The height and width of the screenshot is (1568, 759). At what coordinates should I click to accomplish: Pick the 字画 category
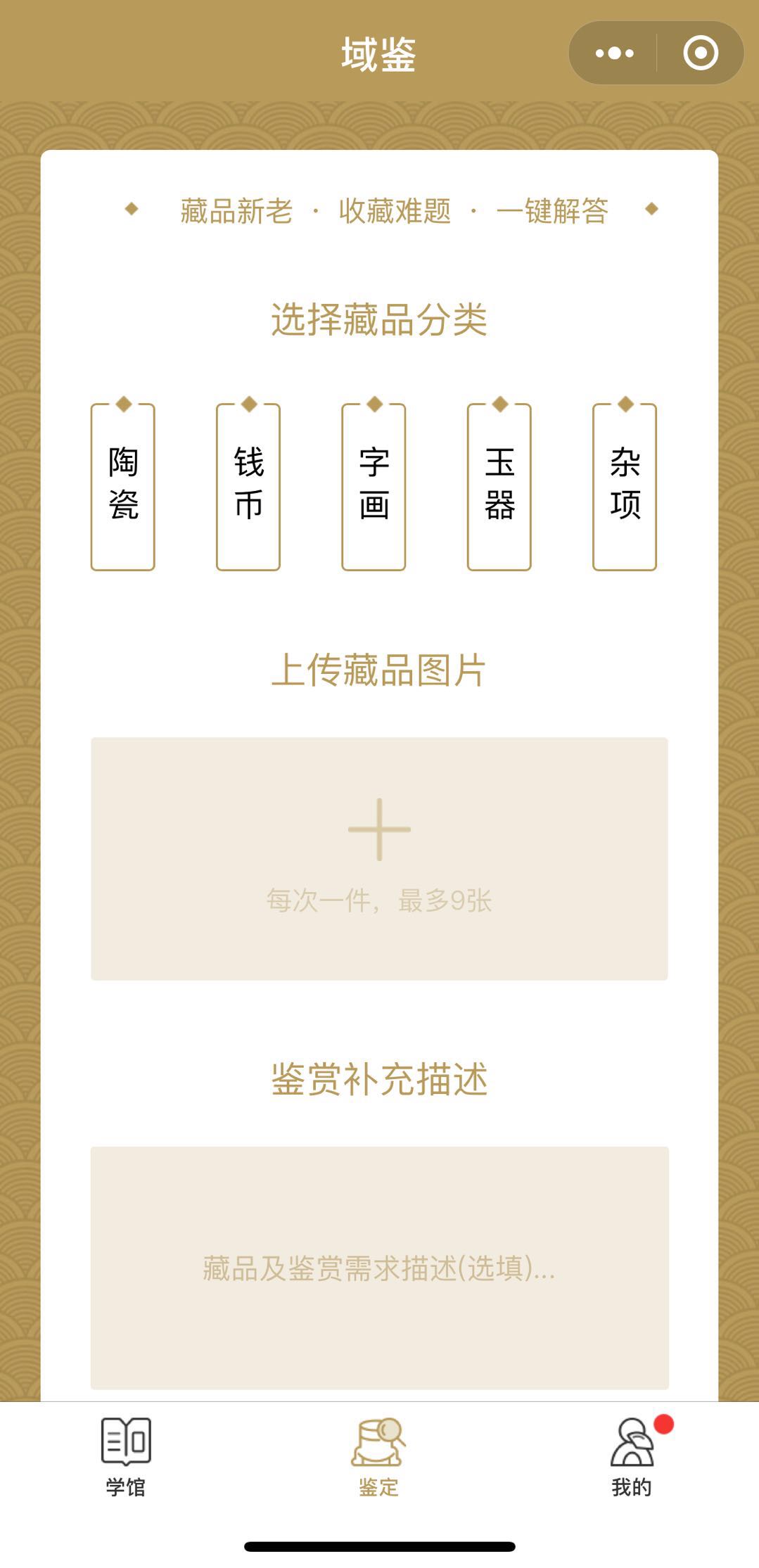(x=374, y=486)
